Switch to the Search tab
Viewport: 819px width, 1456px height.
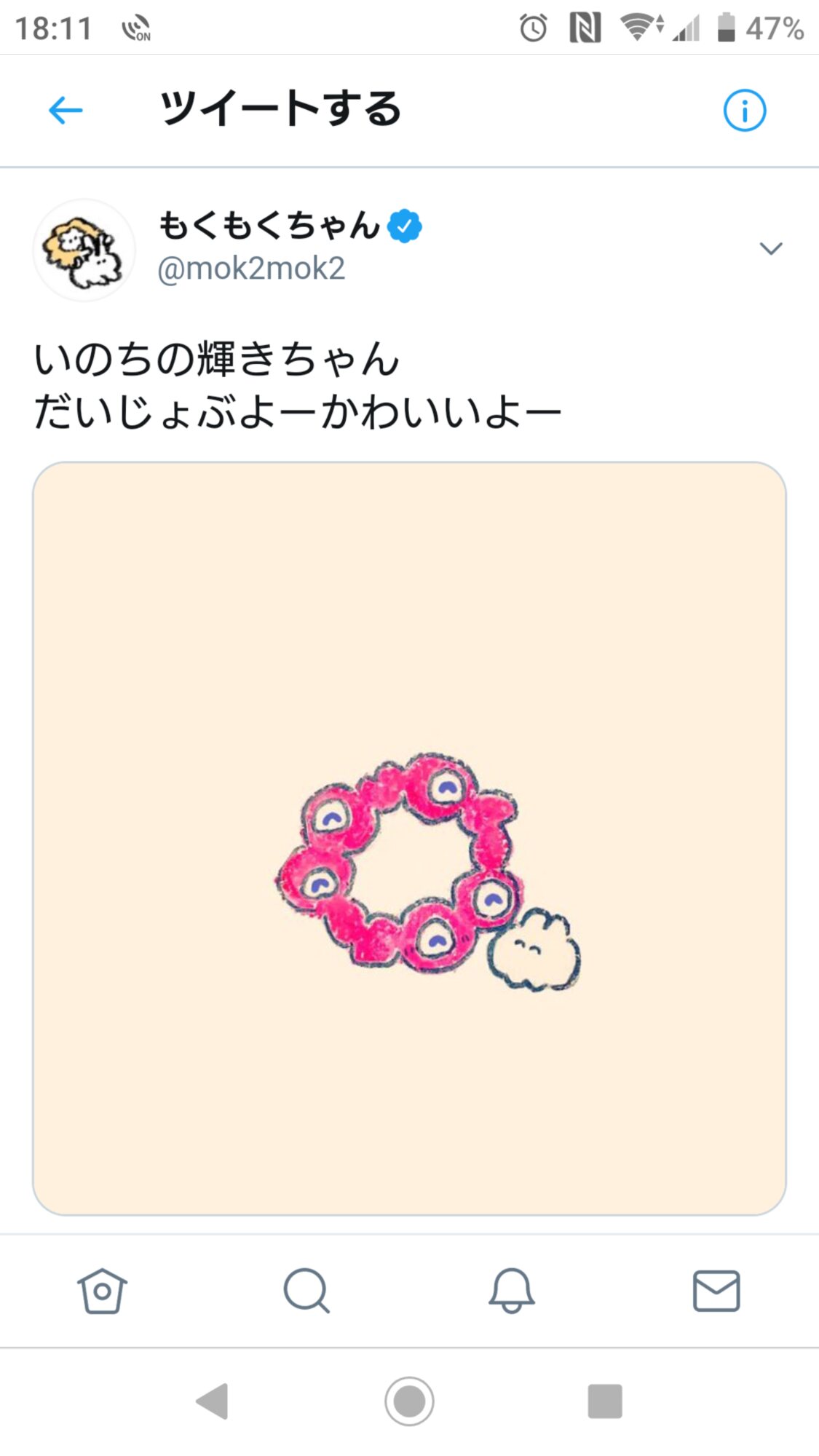(x=306, y=1291)
